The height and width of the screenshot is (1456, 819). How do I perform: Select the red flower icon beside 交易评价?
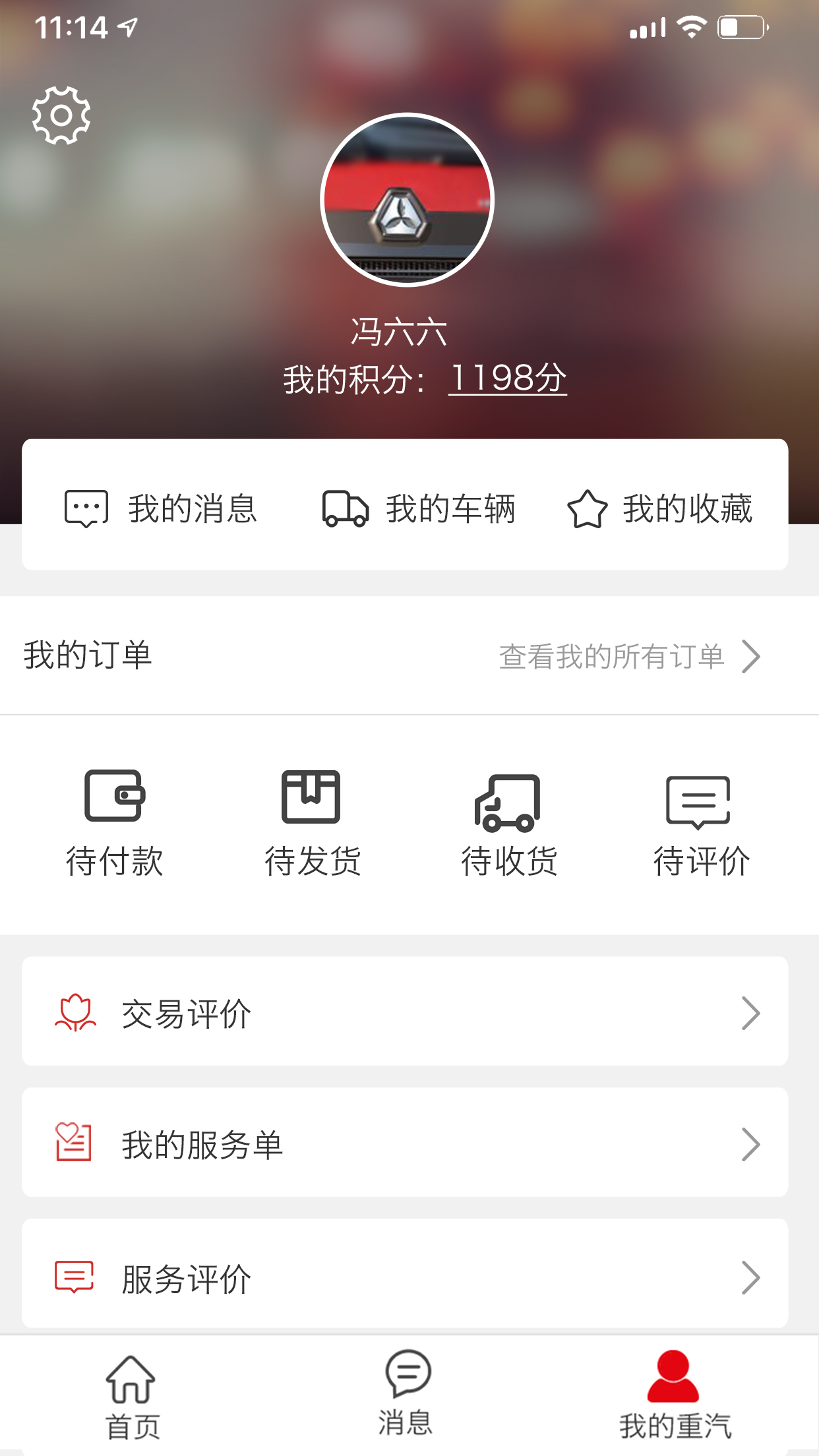[75, 1011]
